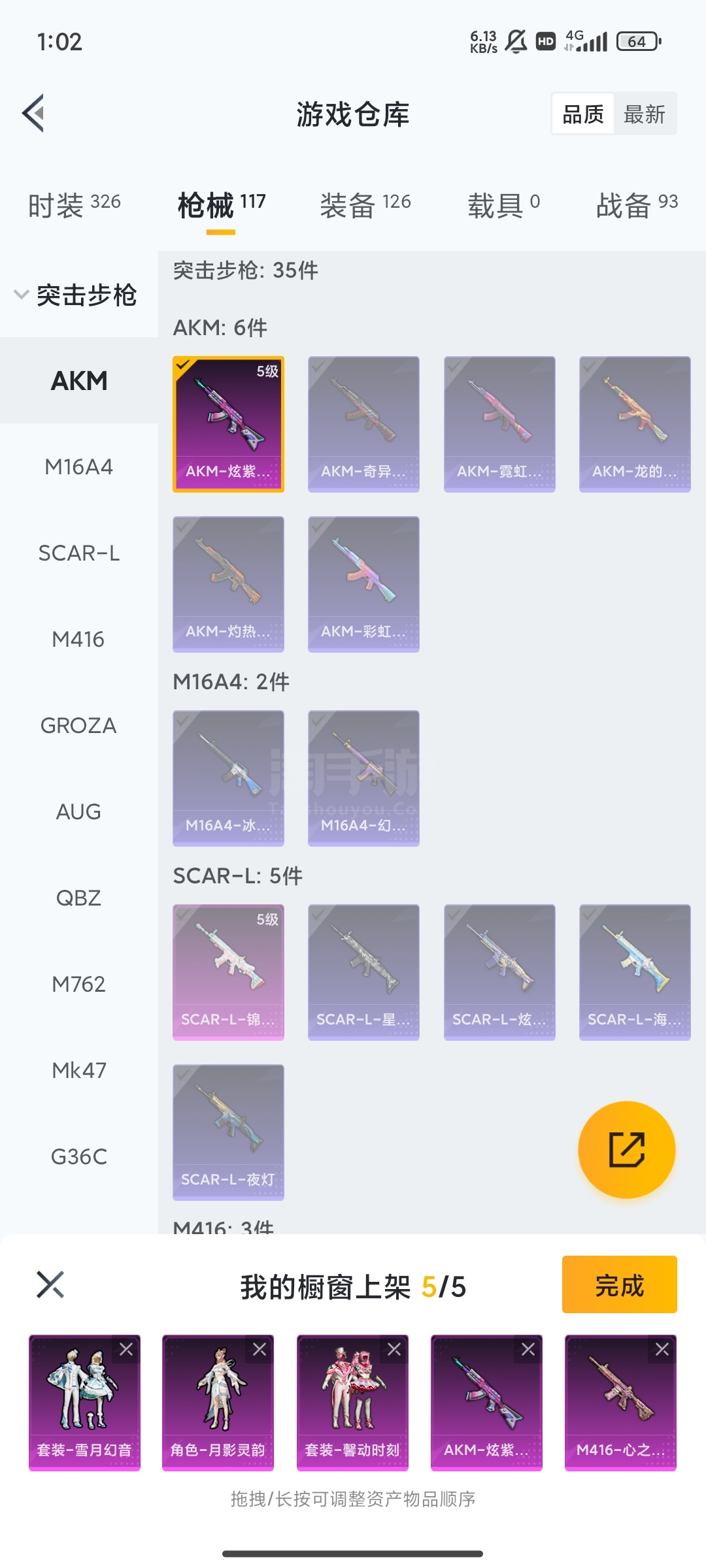706x1568 pixels.
Task: Jump to GROZA weapons
Action: tap(78, 725)
